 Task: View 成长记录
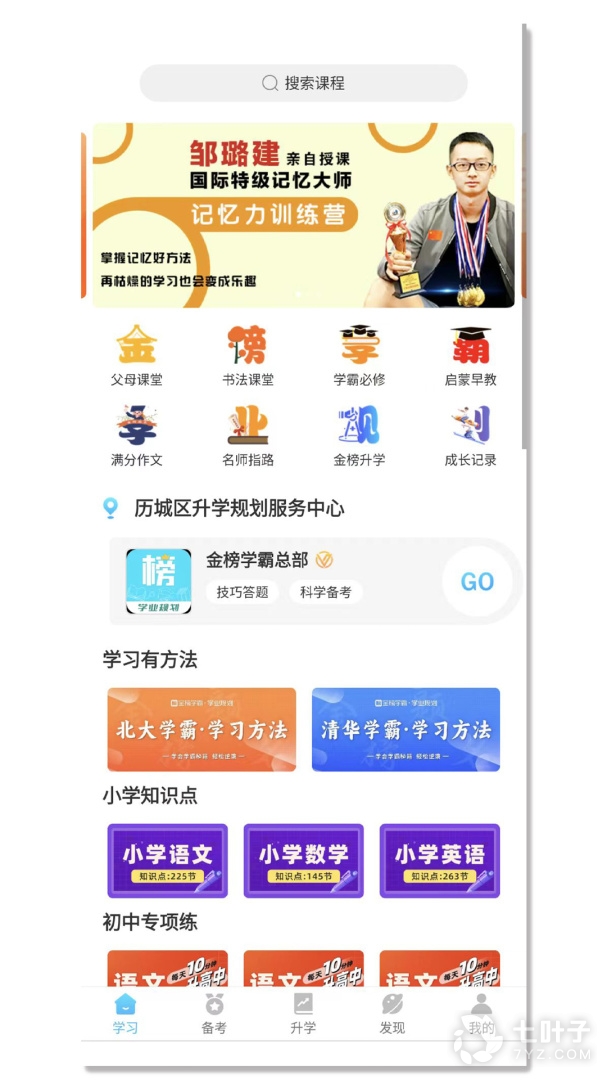tap(470, 436)
